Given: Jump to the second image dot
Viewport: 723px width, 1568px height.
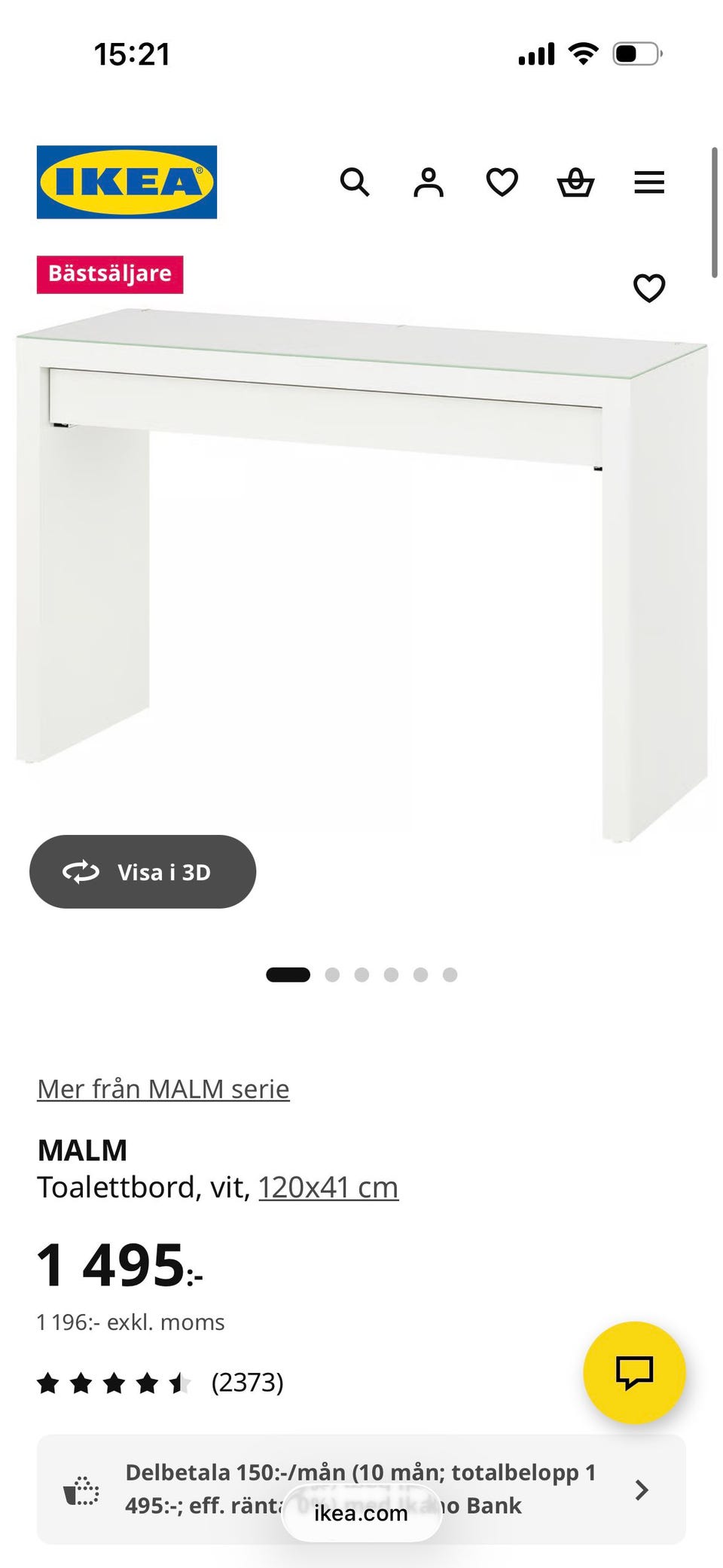Looking at the screenshot, I should (332, 975).
